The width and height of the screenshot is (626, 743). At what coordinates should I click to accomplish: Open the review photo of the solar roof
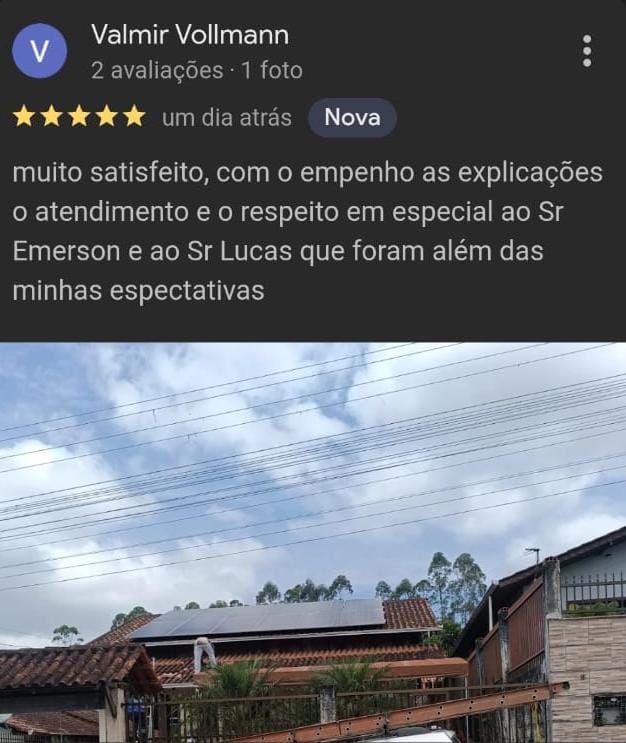313,542
